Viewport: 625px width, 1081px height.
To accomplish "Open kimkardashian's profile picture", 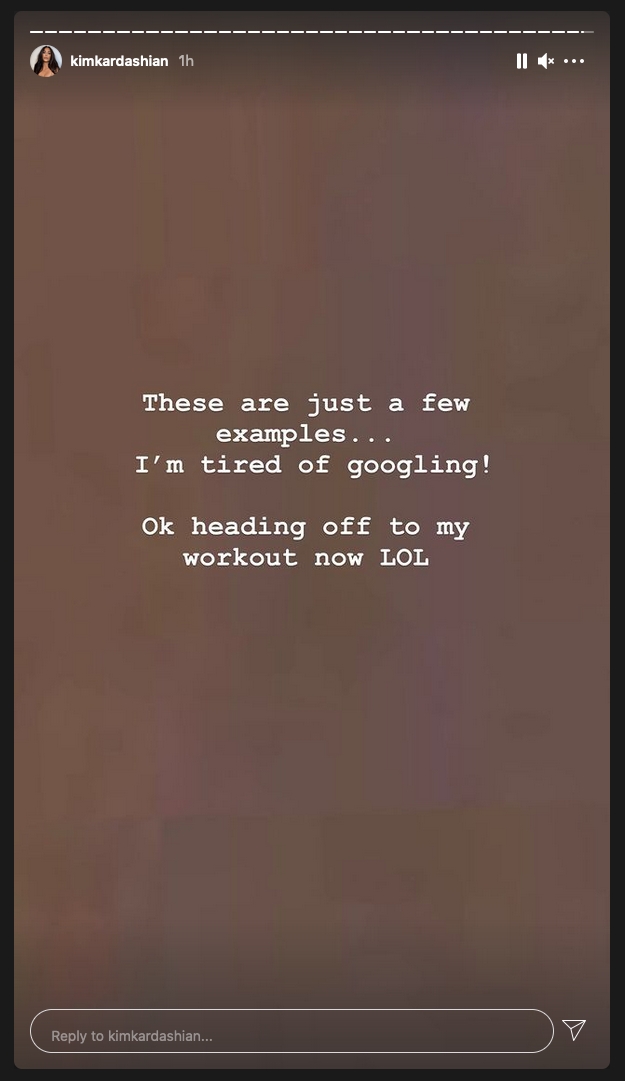I will (x=46, y=61).
